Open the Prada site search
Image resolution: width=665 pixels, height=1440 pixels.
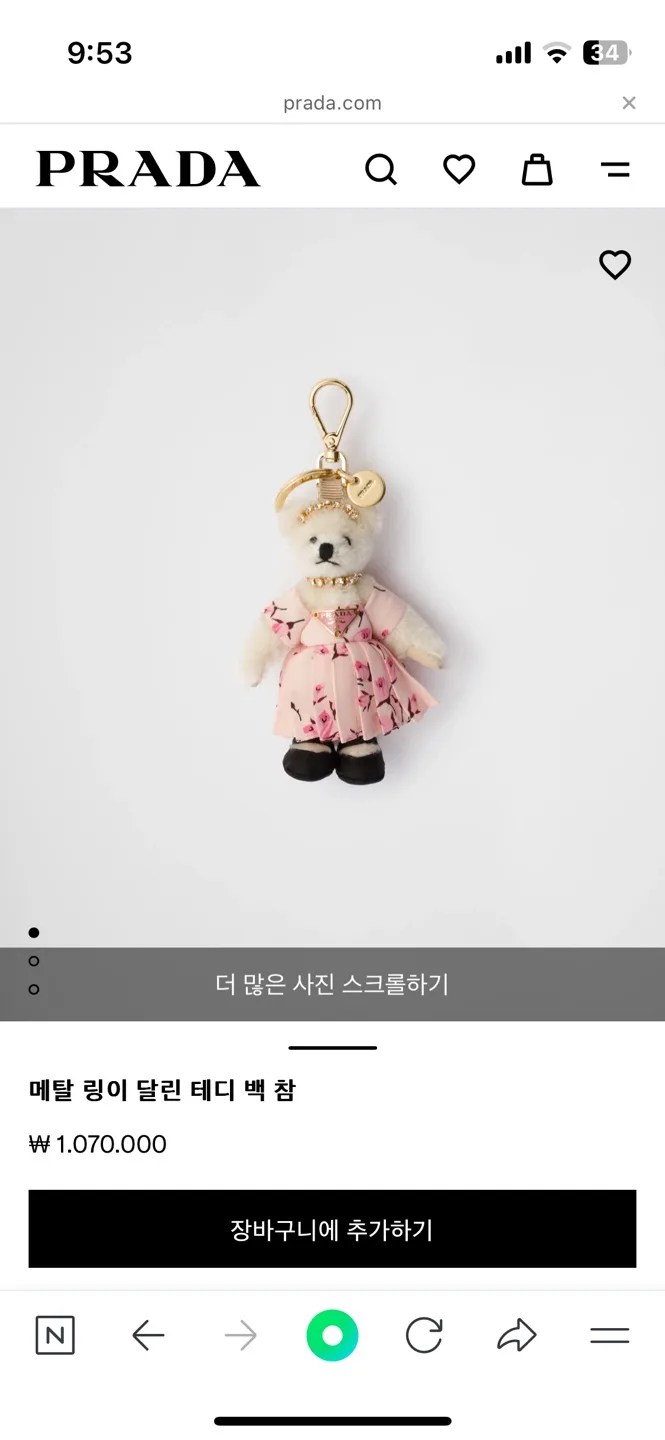click(381, 170)
